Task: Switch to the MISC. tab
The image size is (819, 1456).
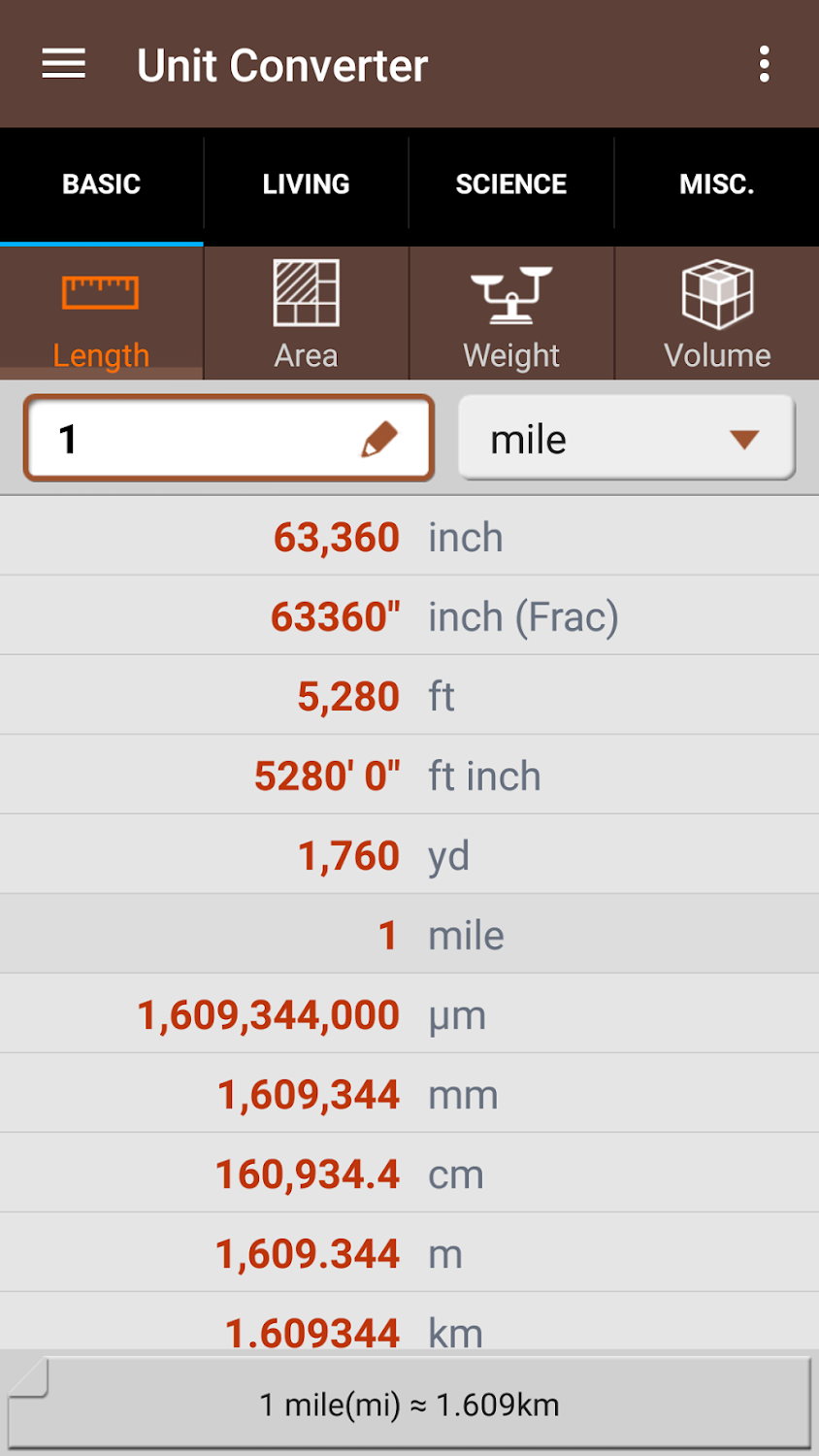Action: 717,184
